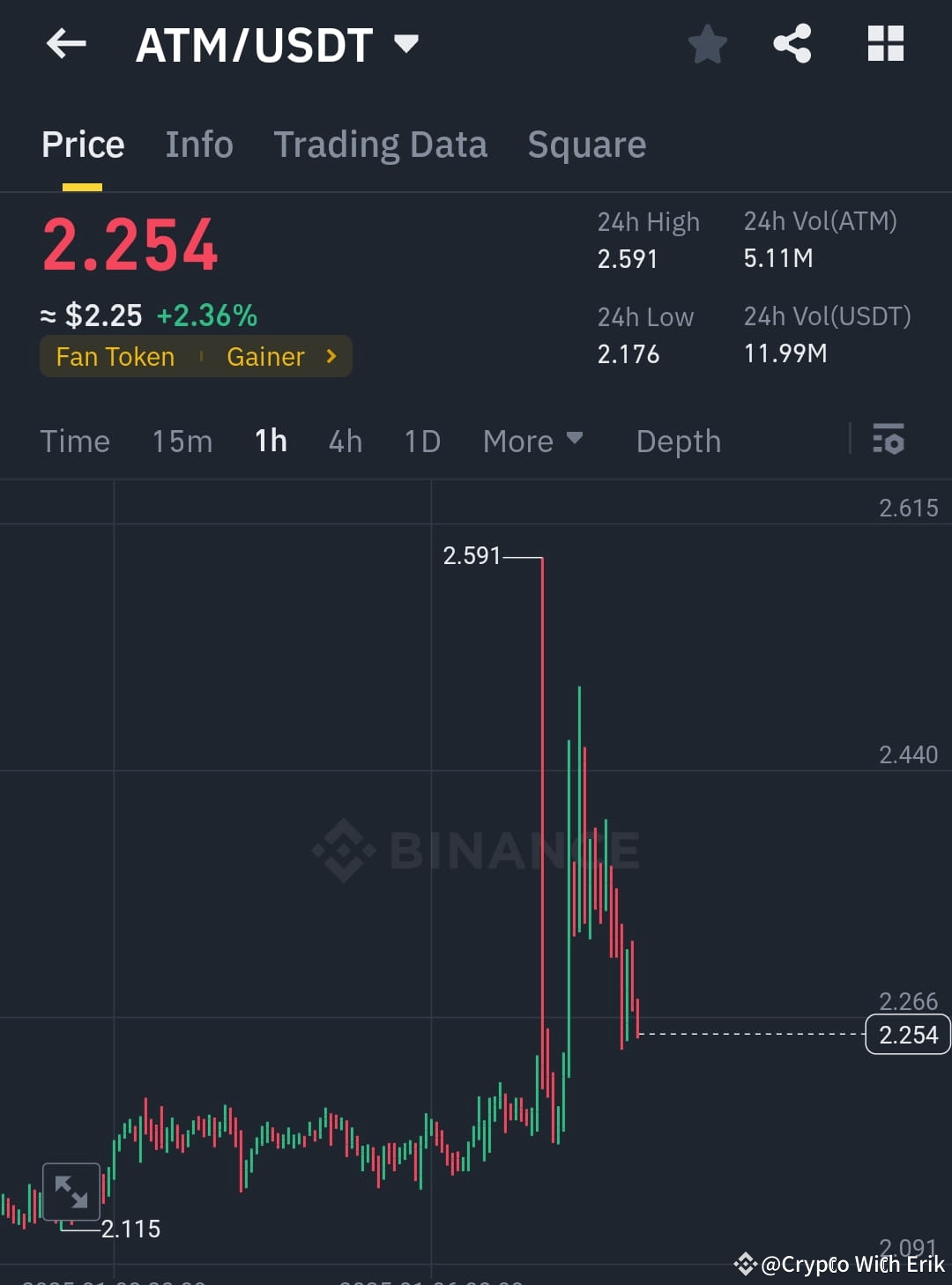This screenshot has width=952, height=1285.
Task: Collapse the pair title chevron
Action: coord(405,44)
